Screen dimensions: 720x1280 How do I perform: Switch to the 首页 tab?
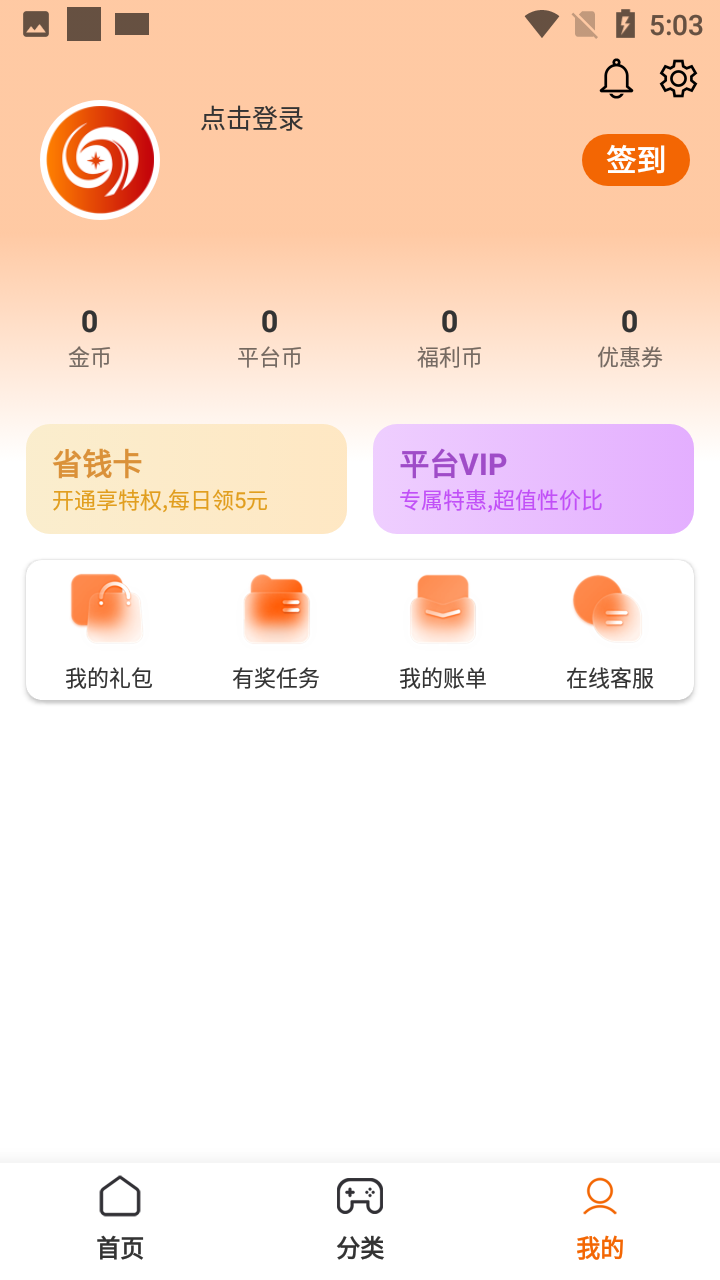click(120, 1219)
